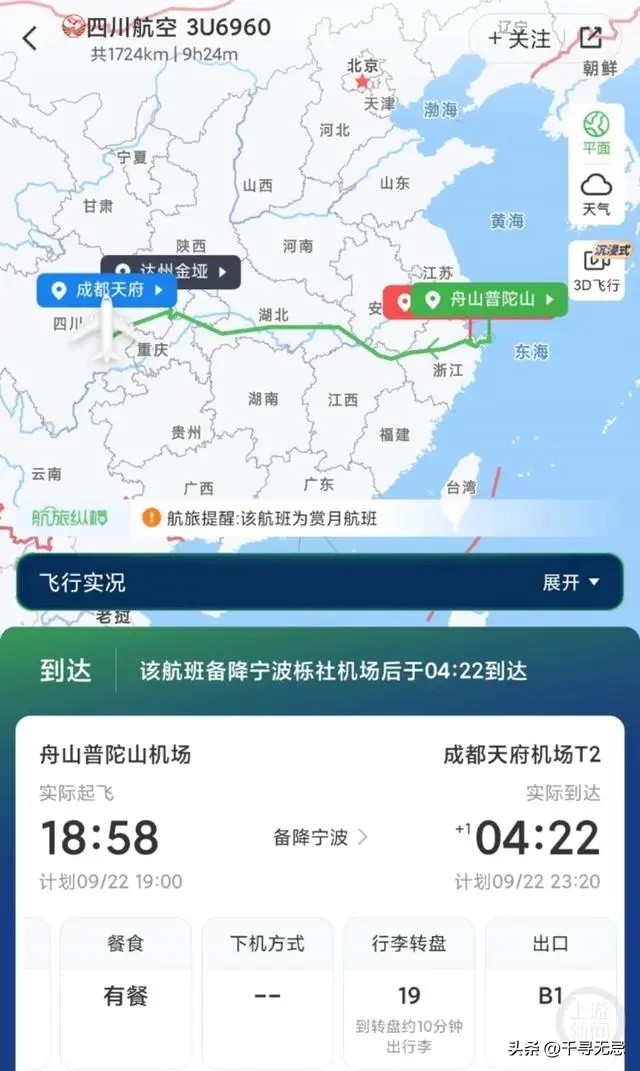The width and height of the screenshot is (640, 1071).
Task: Select the 成都天府 airport marker
Action: pyautogui.click(x=107, y=291)
